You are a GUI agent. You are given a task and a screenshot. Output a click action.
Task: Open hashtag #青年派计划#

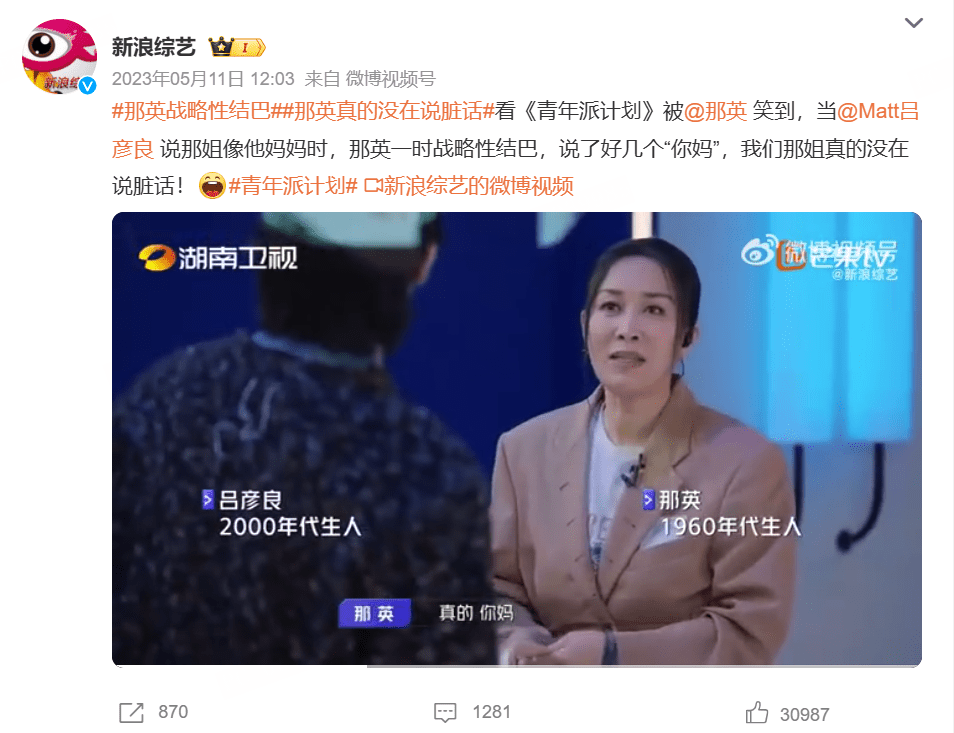[293, 185]
